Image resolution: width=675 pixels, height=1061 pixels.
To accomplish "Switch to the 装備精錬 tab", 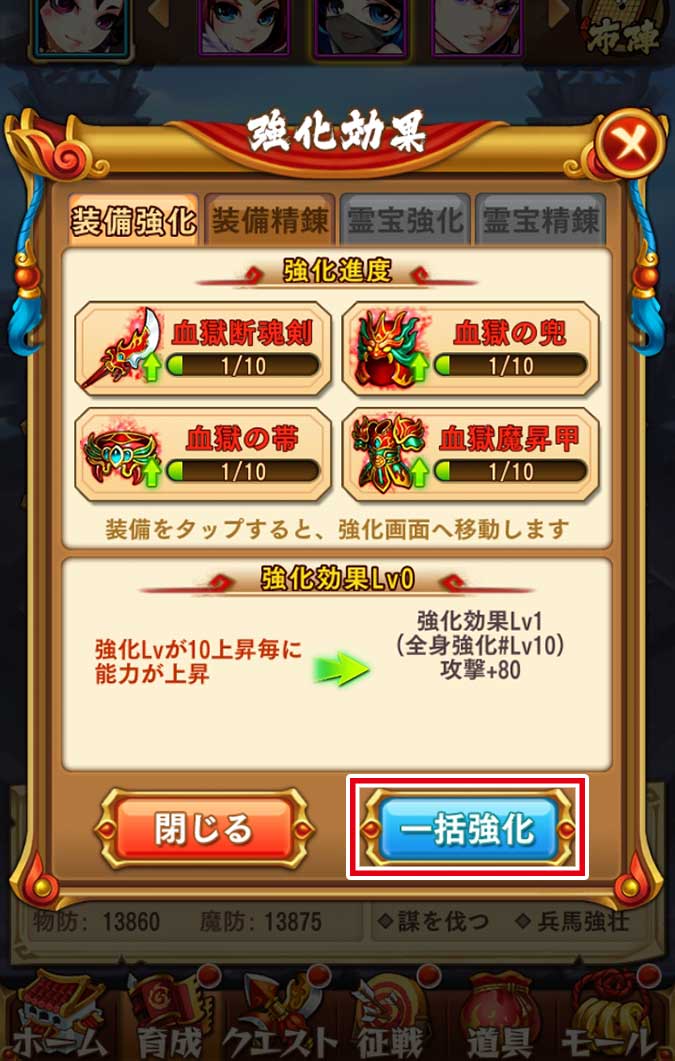I will (270, 220).
